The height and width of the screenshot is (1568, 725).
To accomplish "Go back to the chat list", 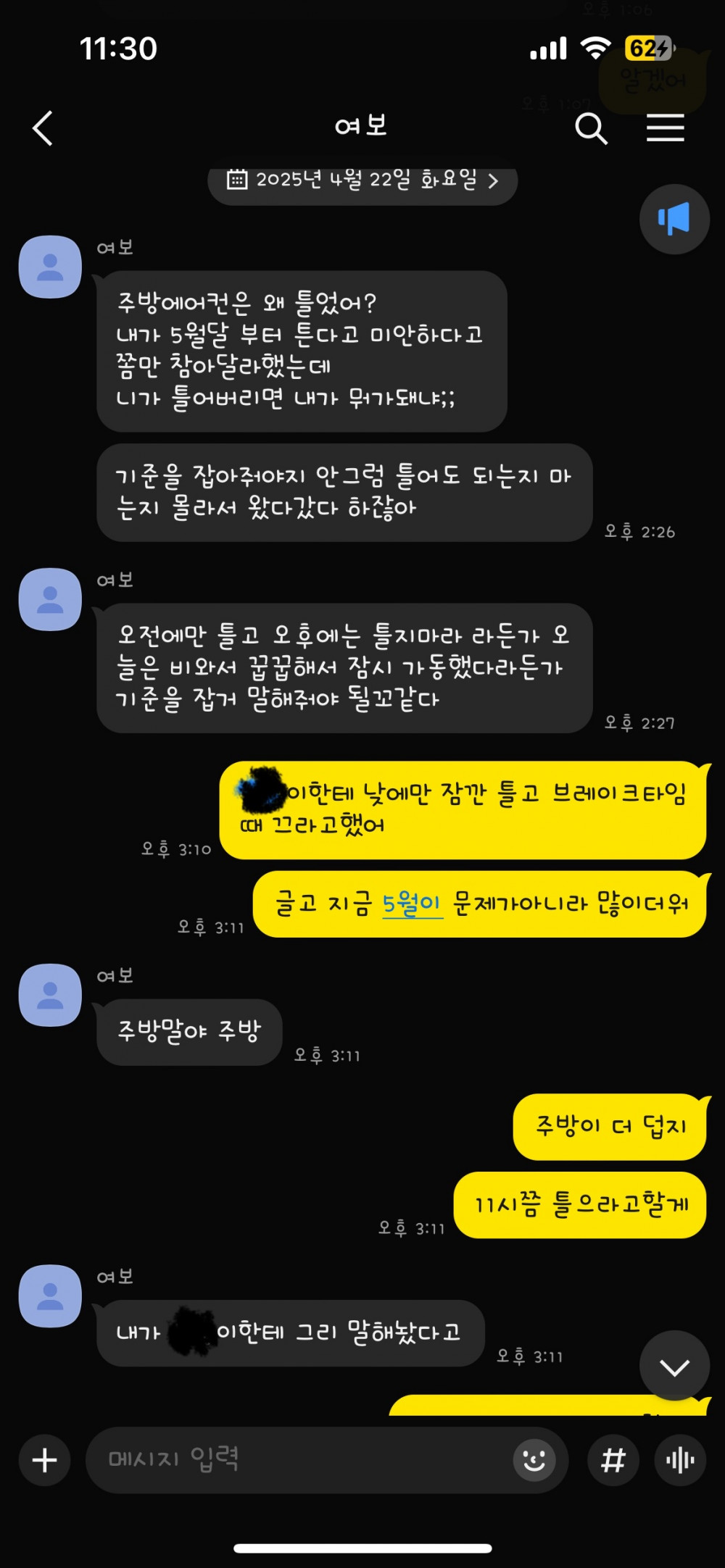I will (x=43, y=128).
